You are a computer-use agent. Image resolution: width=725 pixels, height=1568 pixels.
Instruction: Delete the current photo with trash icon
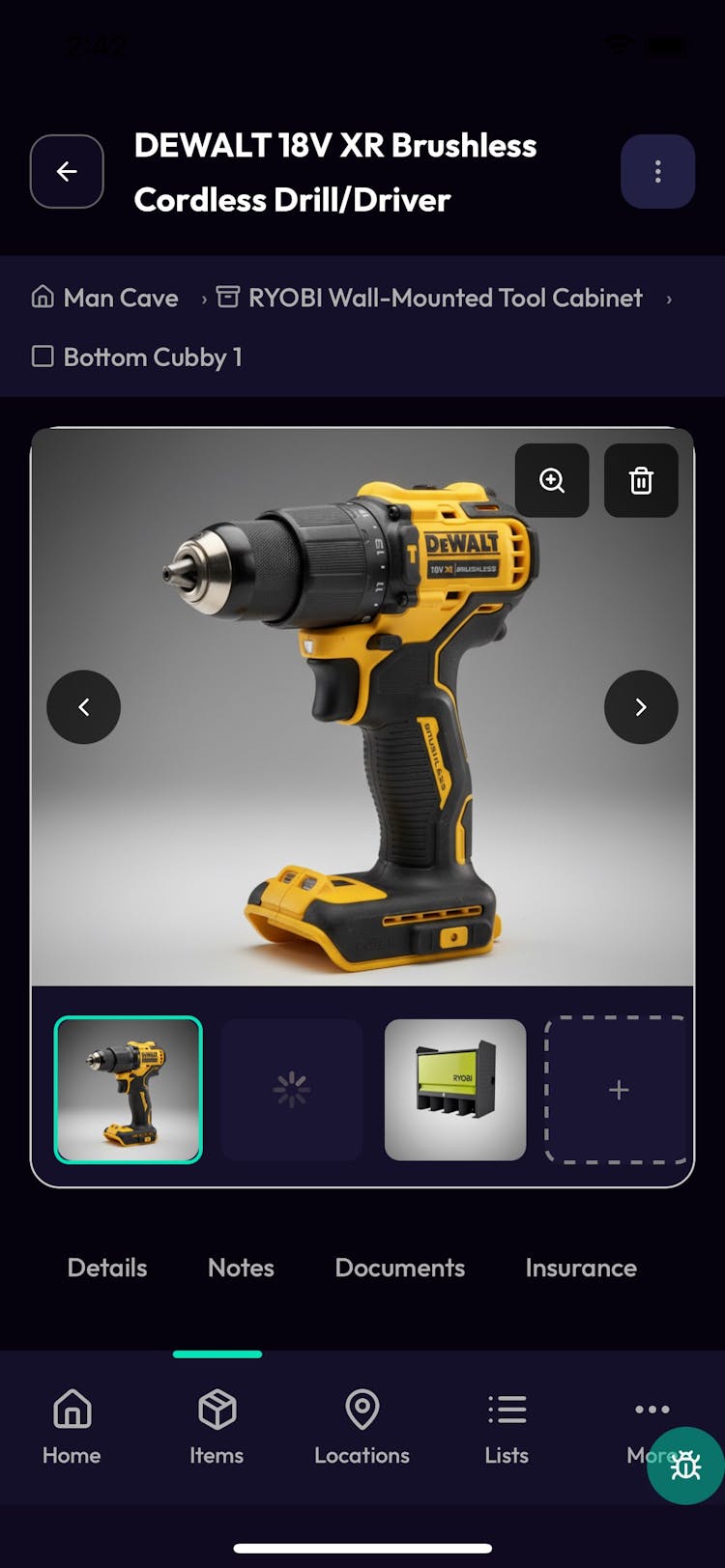[641, 480]
